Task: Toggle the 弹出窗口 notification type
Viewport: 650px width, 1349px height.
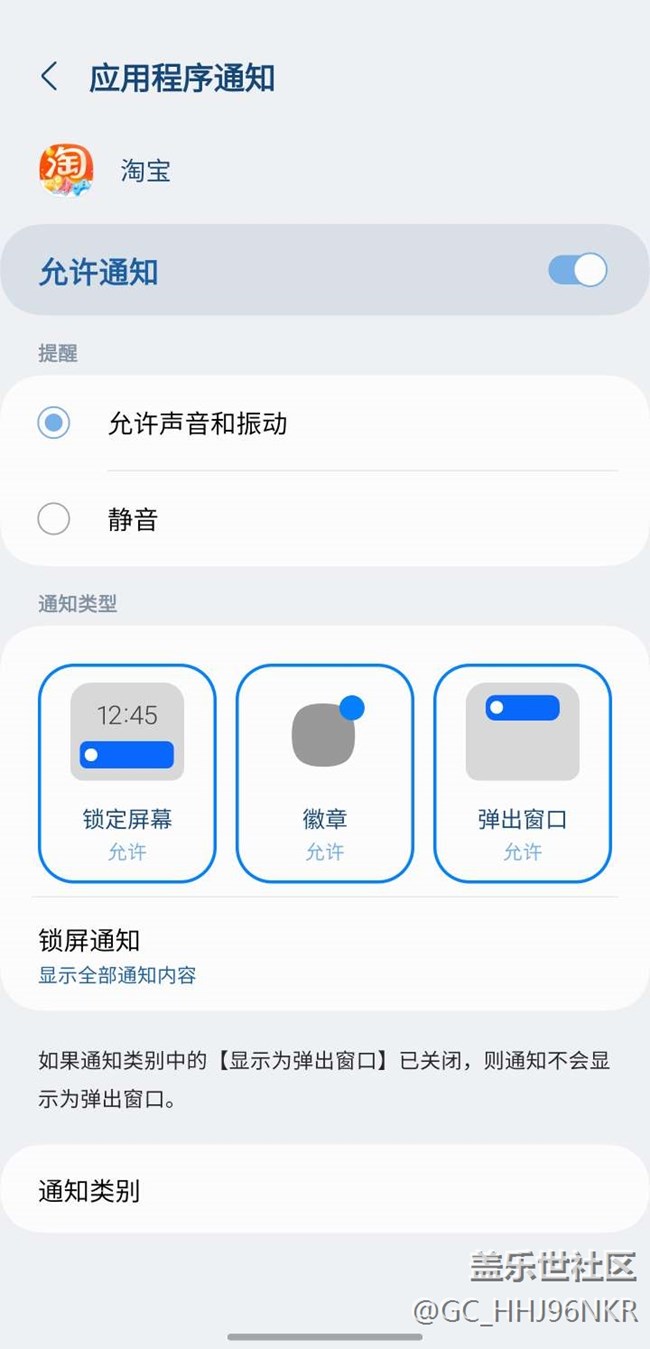Action: 522,773
